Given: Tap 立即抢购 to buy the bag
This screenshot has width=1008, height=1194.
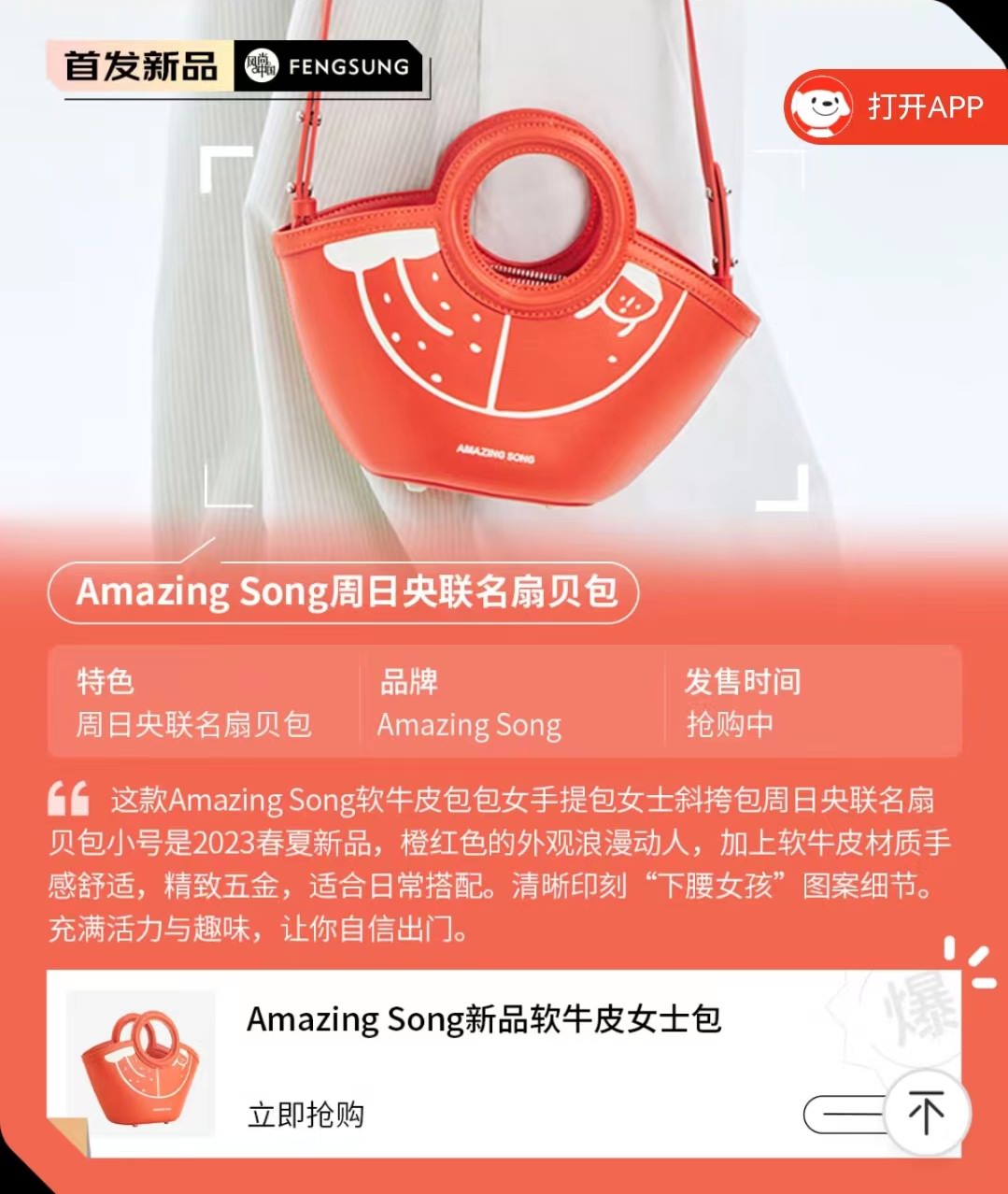Looking at the screenshot, I should pyautogui.click(x=305, y=1115).
